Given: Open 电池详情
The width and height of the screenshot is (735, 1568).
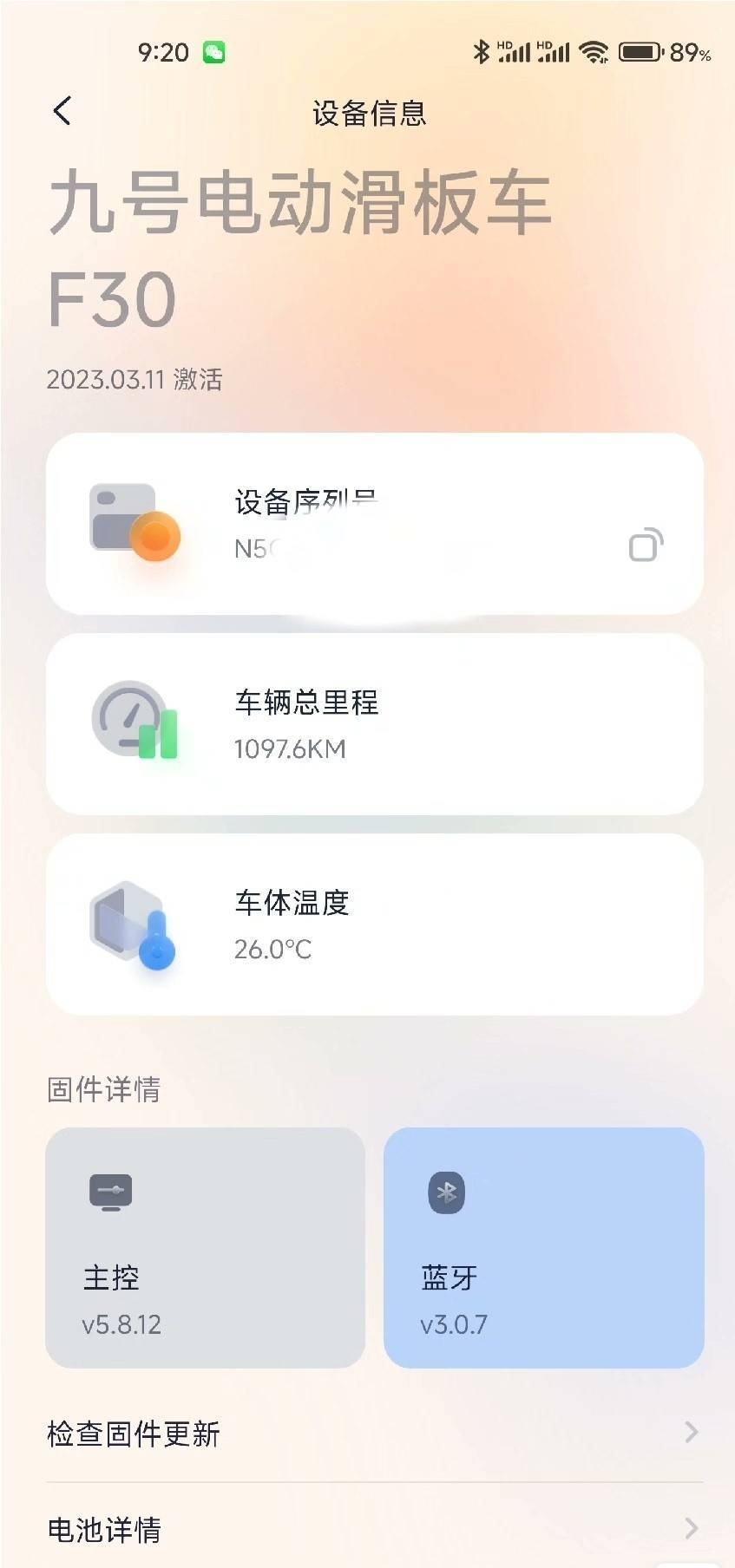Looking at the screenshot, I should pyautogui.click(x=374, y=1528).
